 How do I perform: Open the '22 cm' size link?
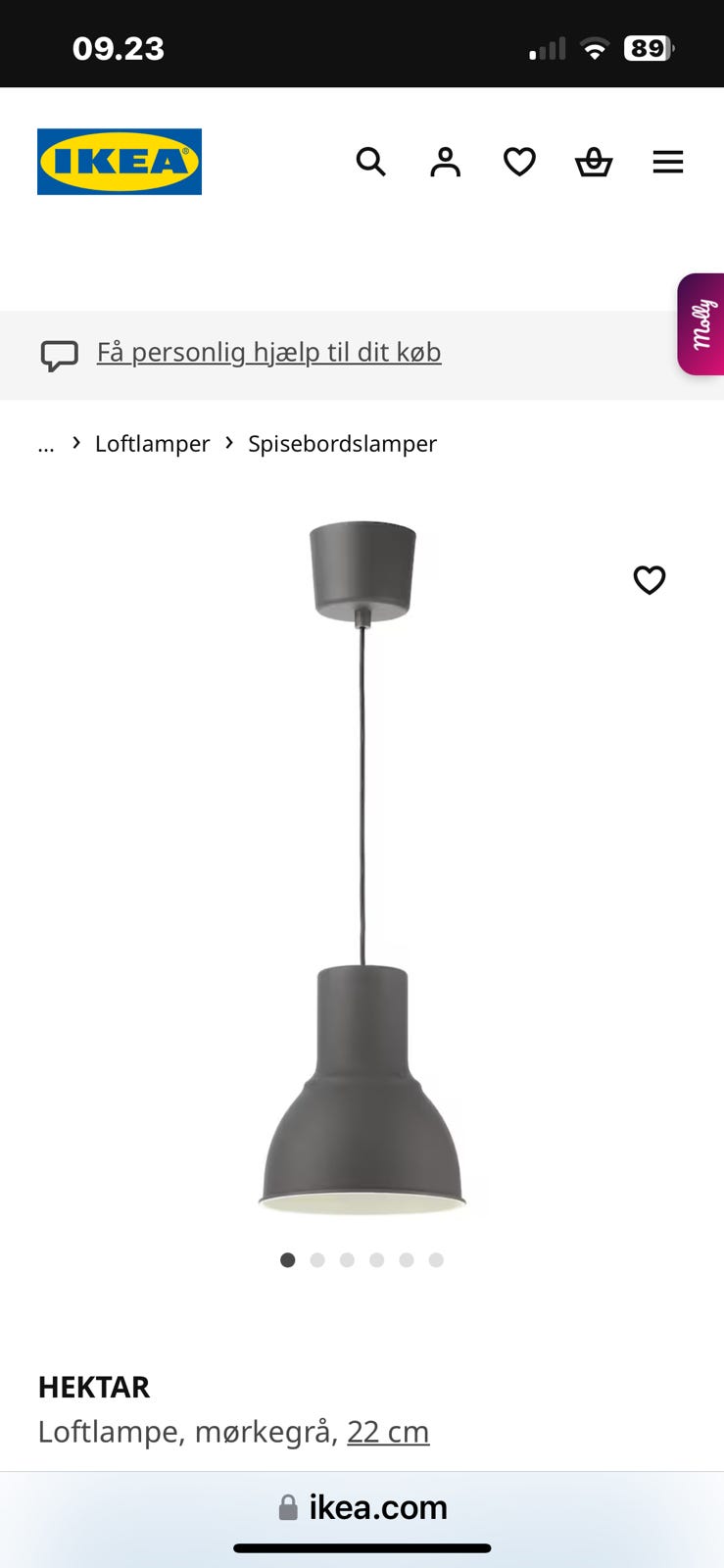pyautogui.click(x=388, y=1432)
